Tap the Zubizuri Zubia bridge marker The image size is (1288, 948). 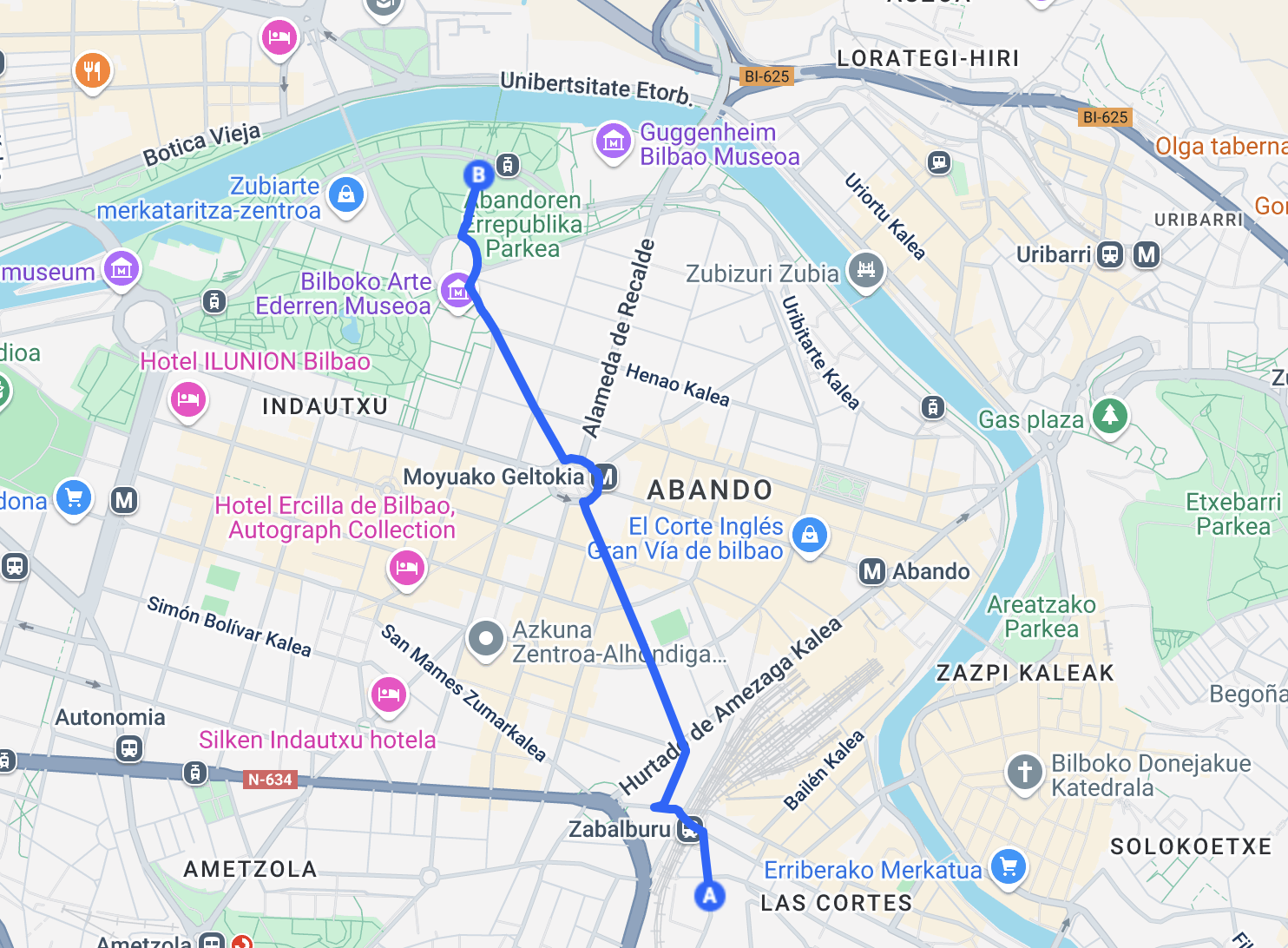[865, 269]
